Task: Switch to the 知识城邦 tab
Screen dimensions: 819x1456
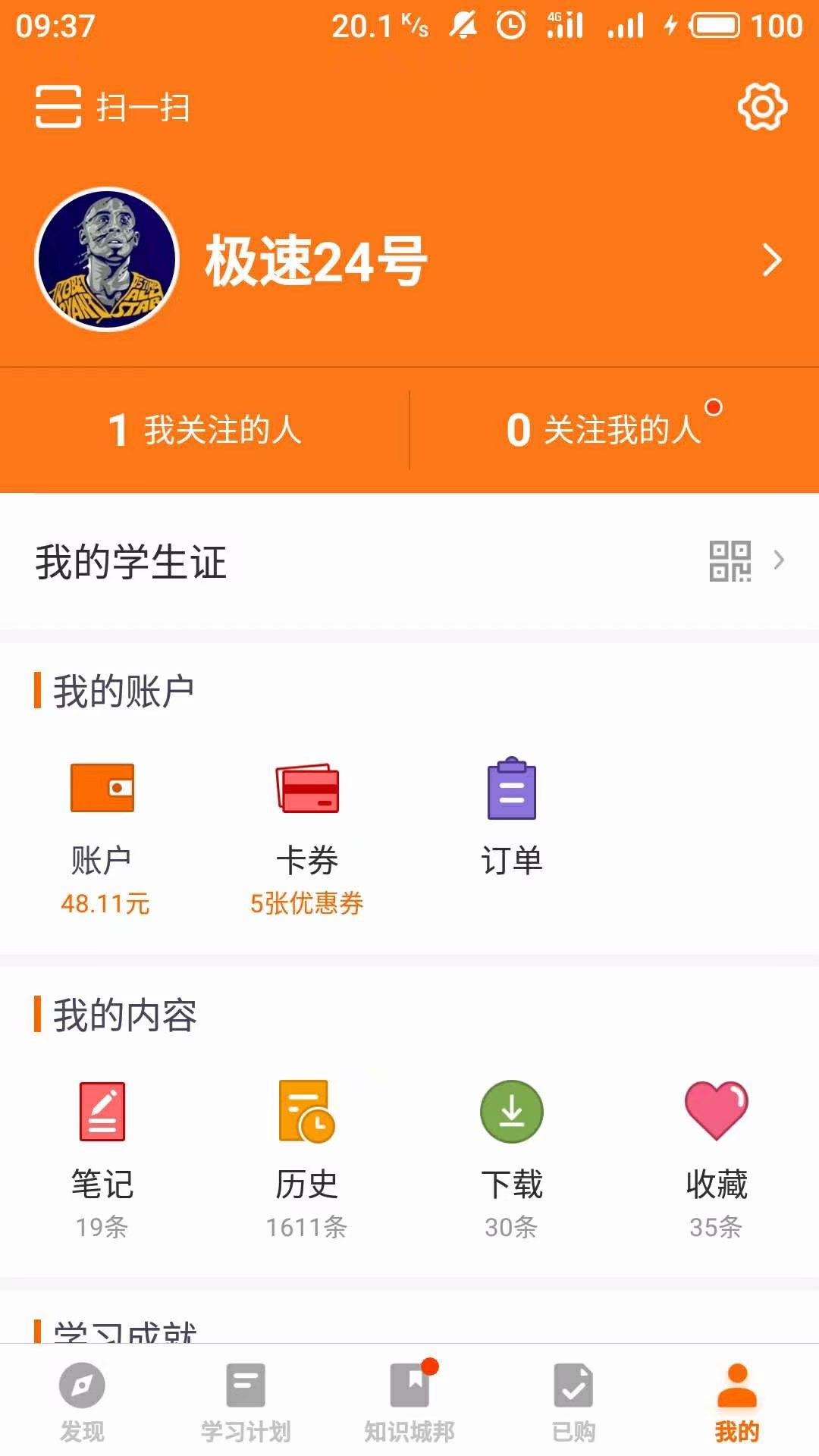Action: pyautogui.click(x=409, y=1401)
